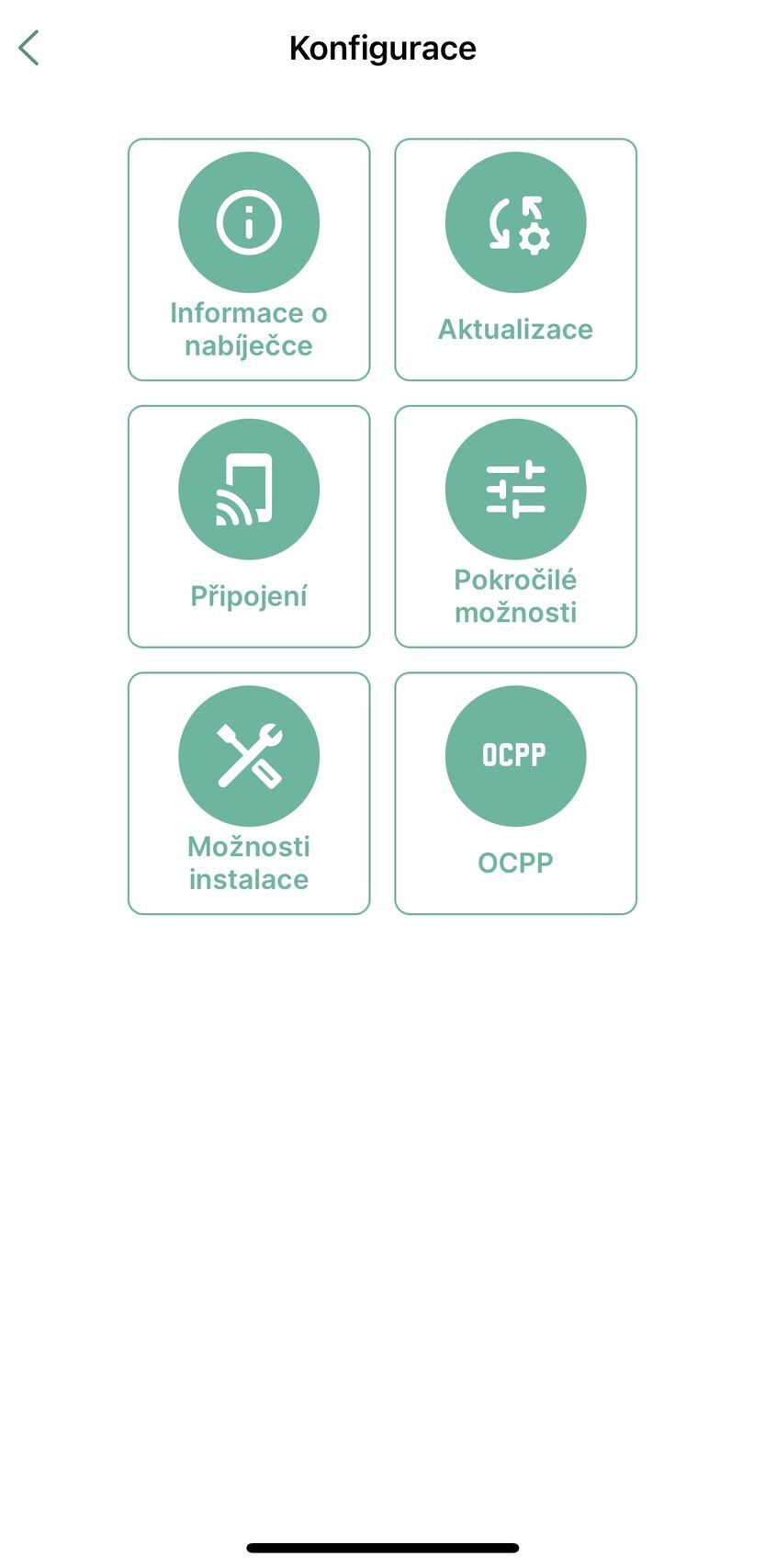Open Možnosti instalace tile

click(x=249, y=793)
